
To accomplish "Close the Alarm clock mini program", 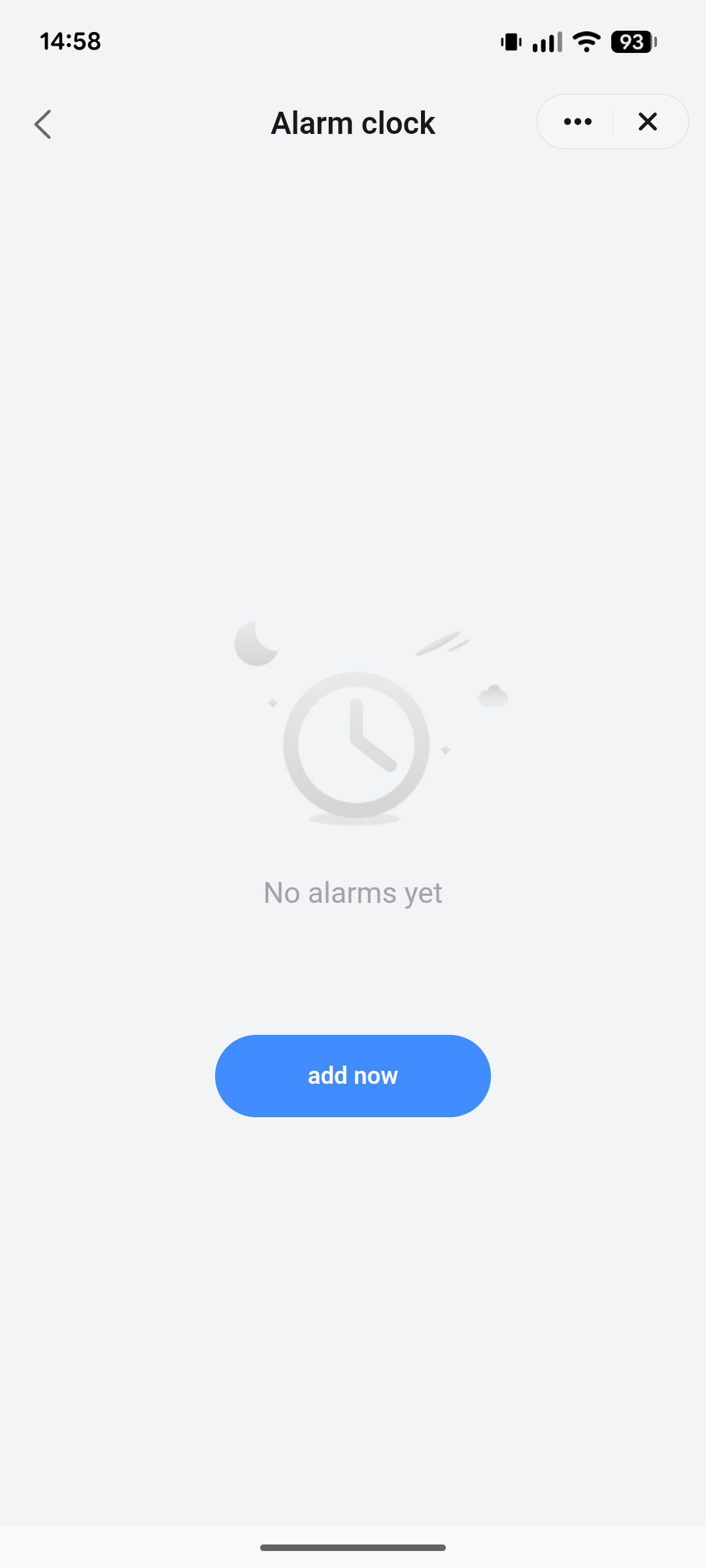I will (x=648, y=122).
